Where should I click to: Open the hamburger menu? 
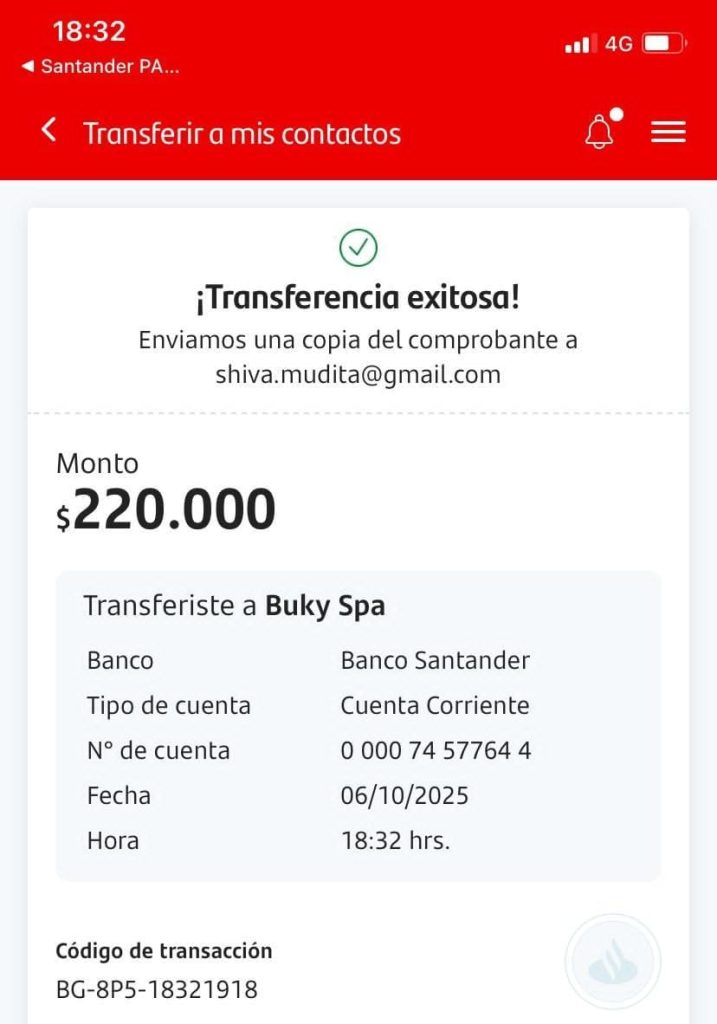[668, 132]
